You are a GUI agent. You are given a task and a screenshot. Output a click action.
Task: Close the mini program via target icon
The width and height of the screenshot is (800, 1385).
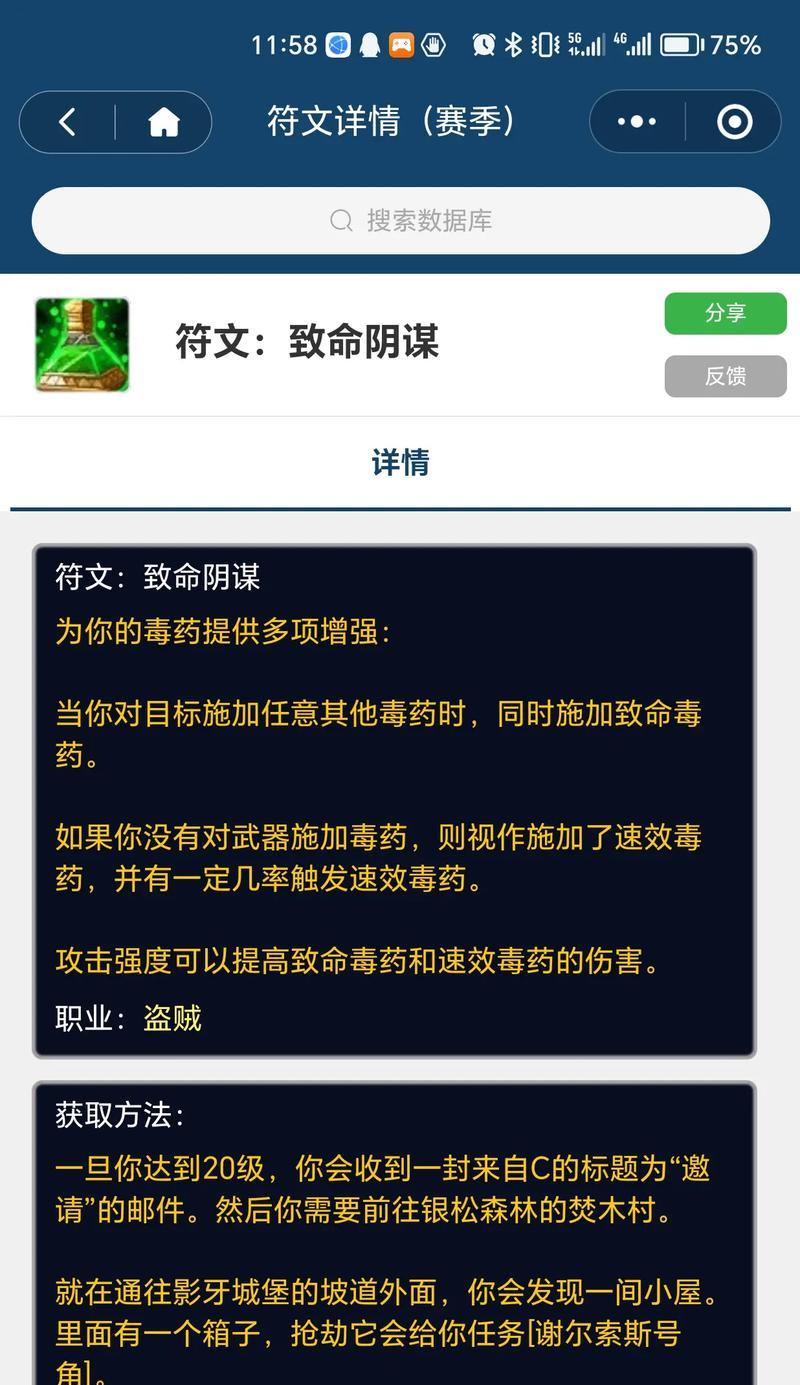[734, 122]
